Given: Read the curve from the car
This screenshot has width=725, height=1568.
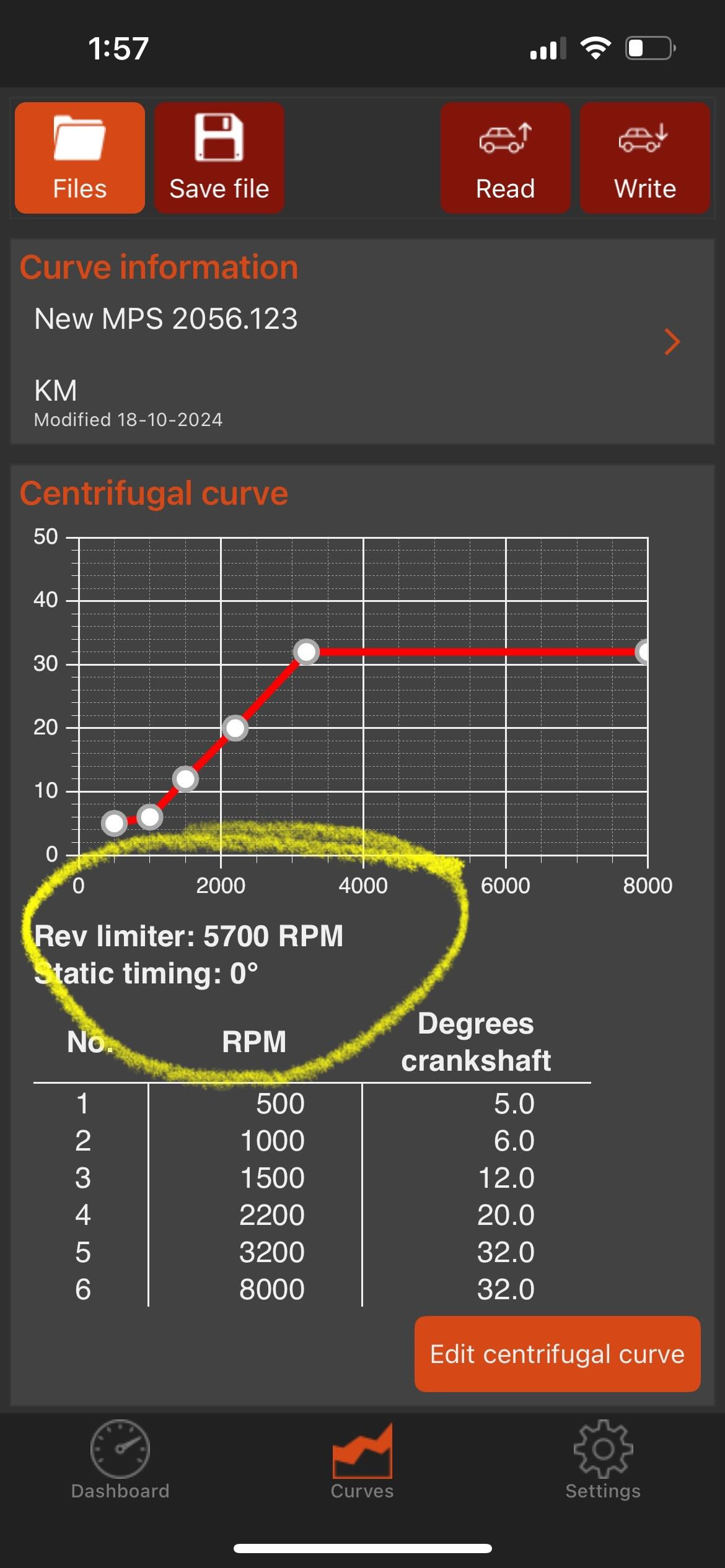Looking at the screenshot, I should click(506, 158).
